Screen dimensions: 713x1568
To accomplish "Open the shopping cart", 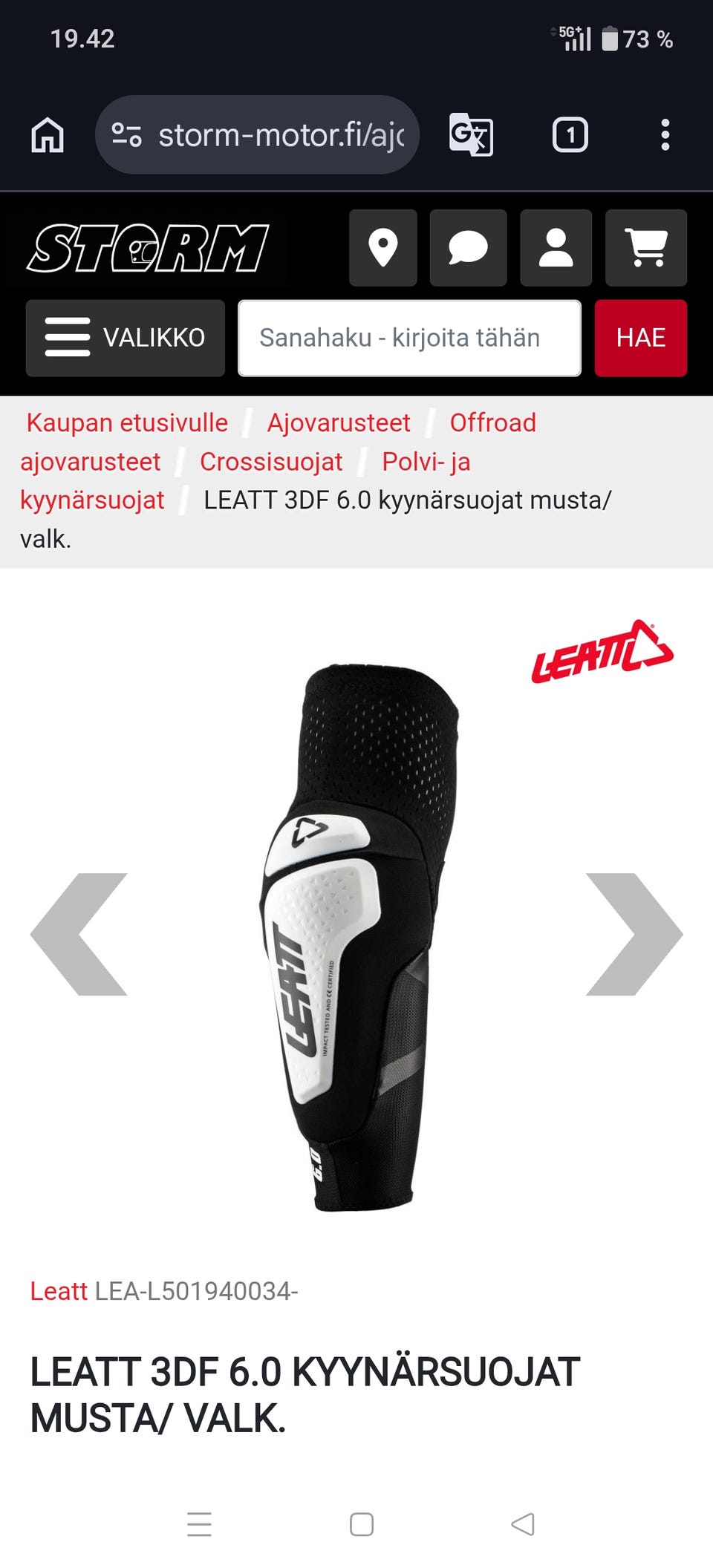I will click(x=646, y=248).
